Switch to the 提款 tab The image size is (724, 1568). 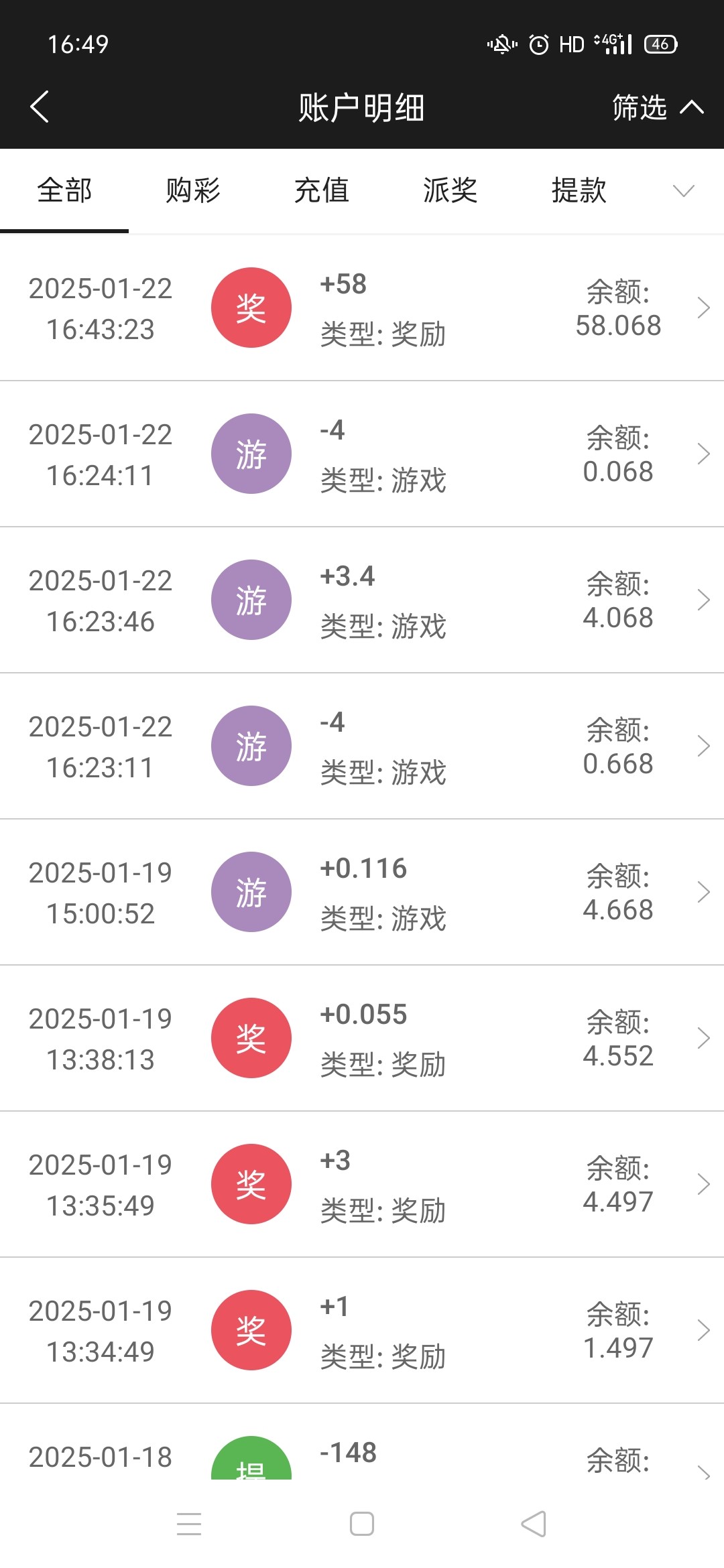pos(579,191)
